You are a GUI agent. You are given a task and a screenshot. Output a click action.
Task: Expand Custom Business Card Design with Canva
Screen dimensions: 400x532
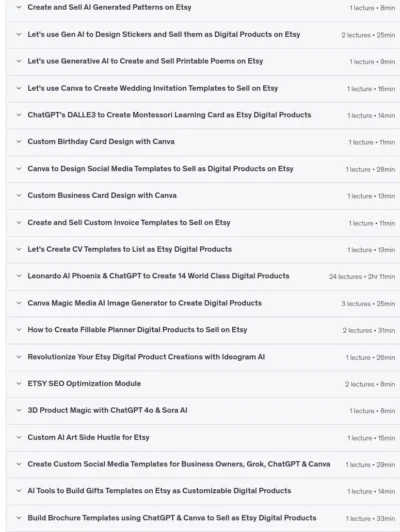coord(203,196)
